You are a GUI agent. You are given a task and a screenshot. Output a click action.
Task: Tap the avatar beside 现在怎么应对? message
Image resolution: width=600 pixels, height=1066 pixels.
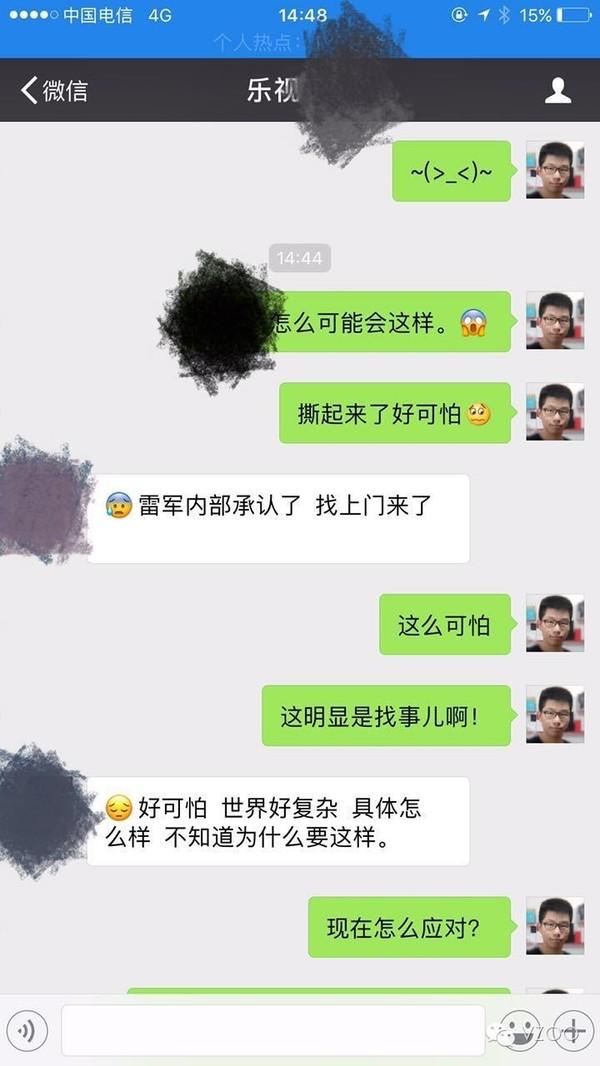point(555,926)
